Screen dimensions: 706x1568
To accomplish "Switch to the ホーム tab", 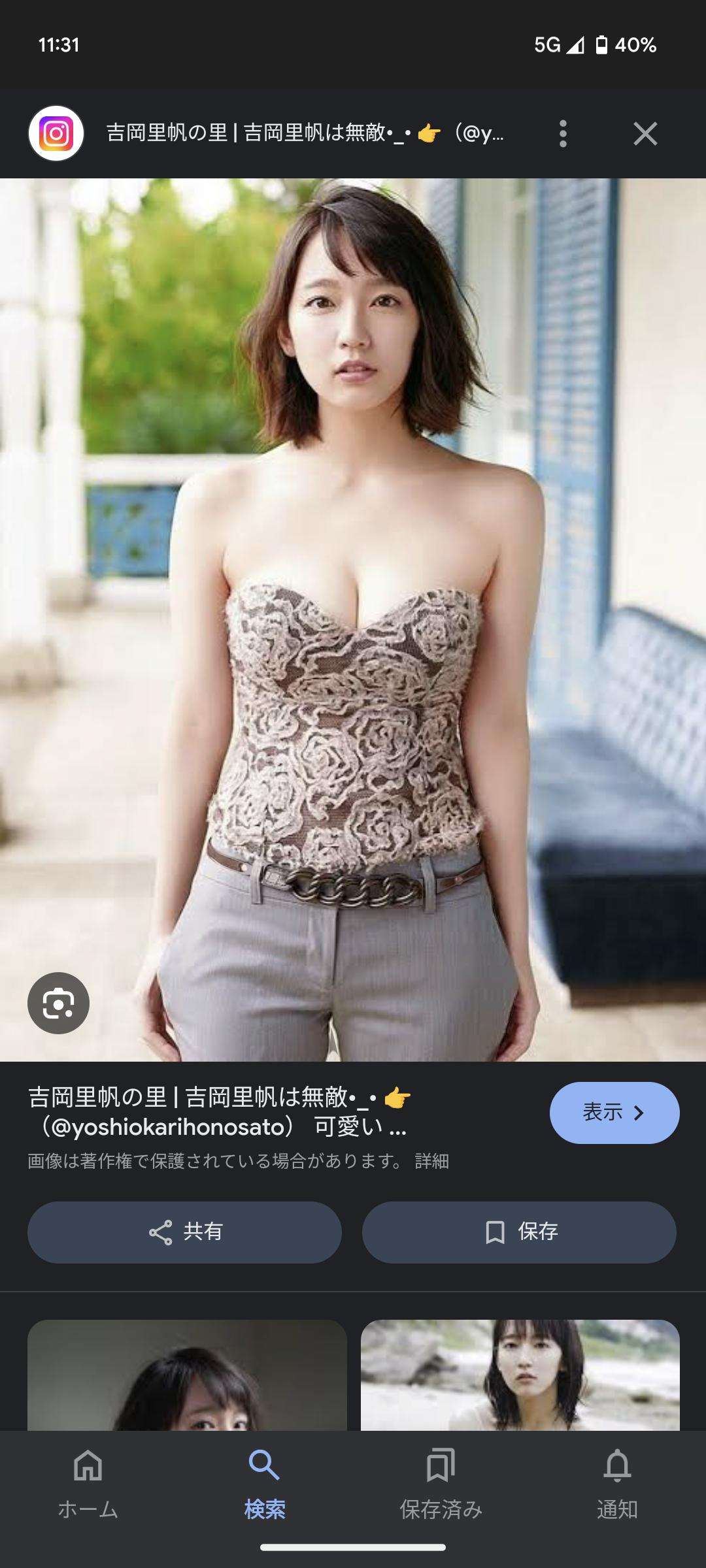I will tap(88, 1483).
